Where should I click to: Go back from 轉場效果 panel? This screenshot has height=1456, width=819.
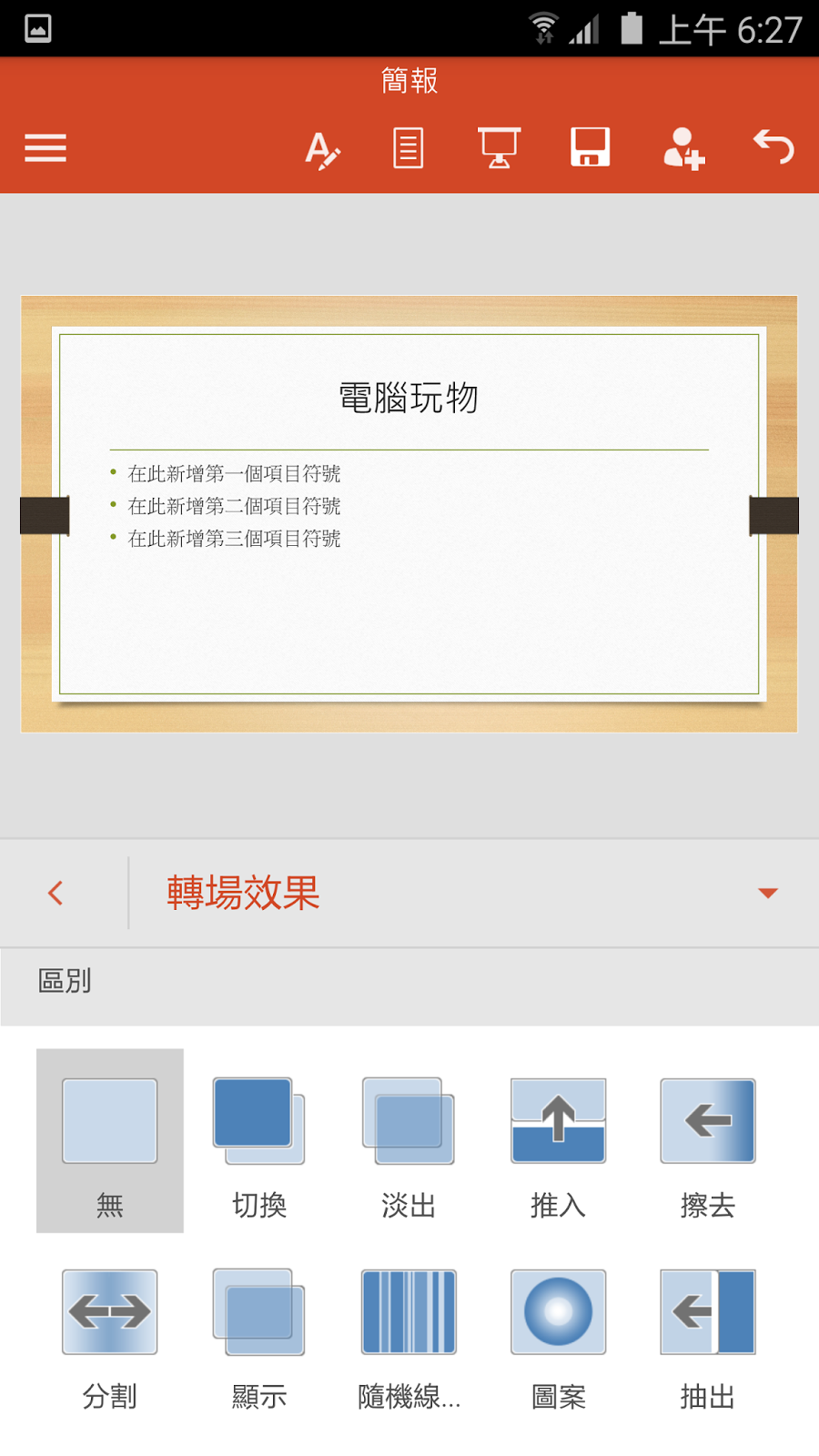56,893
